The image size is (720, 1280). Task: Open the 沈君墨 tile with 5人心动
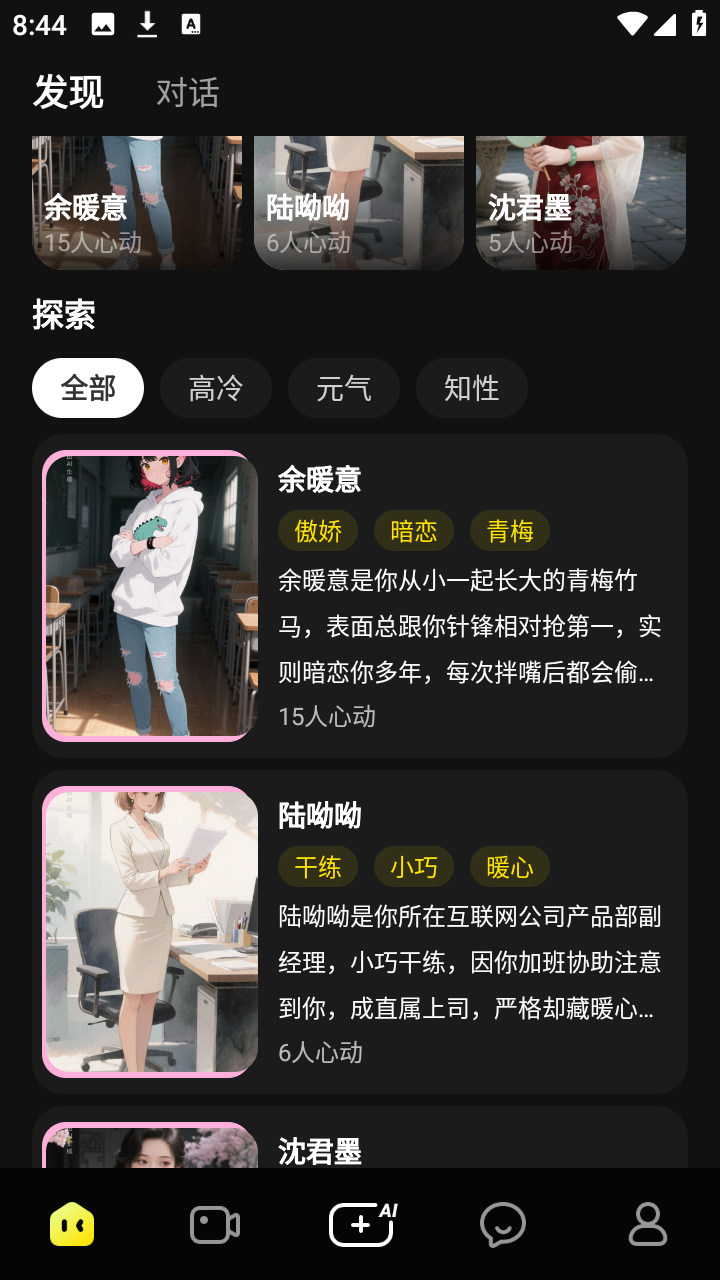tap(581, 205)
